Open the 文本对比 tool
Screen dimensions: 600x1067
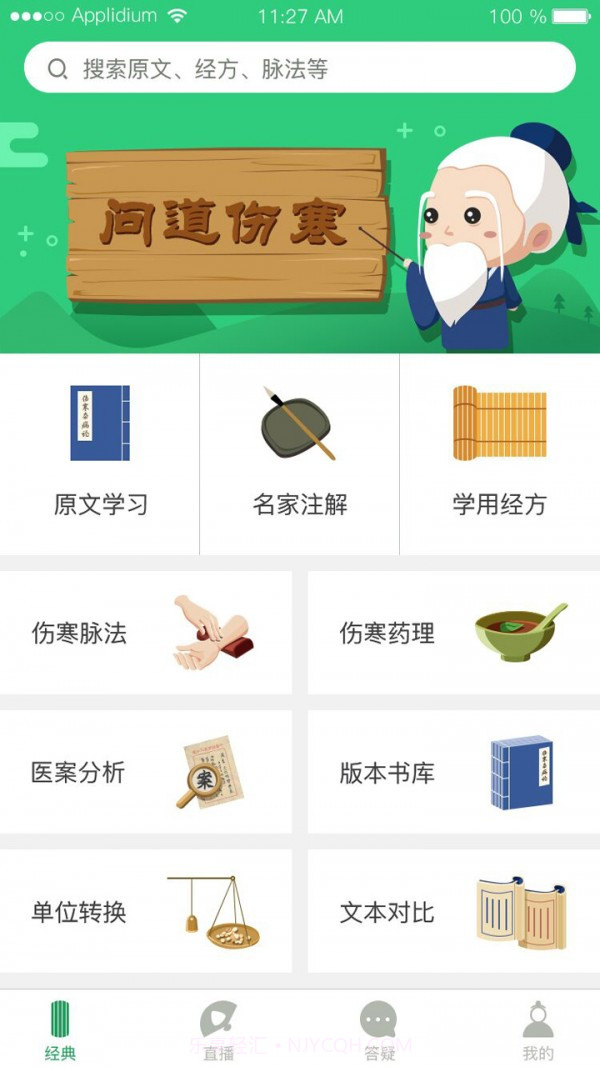click(454, 912)
